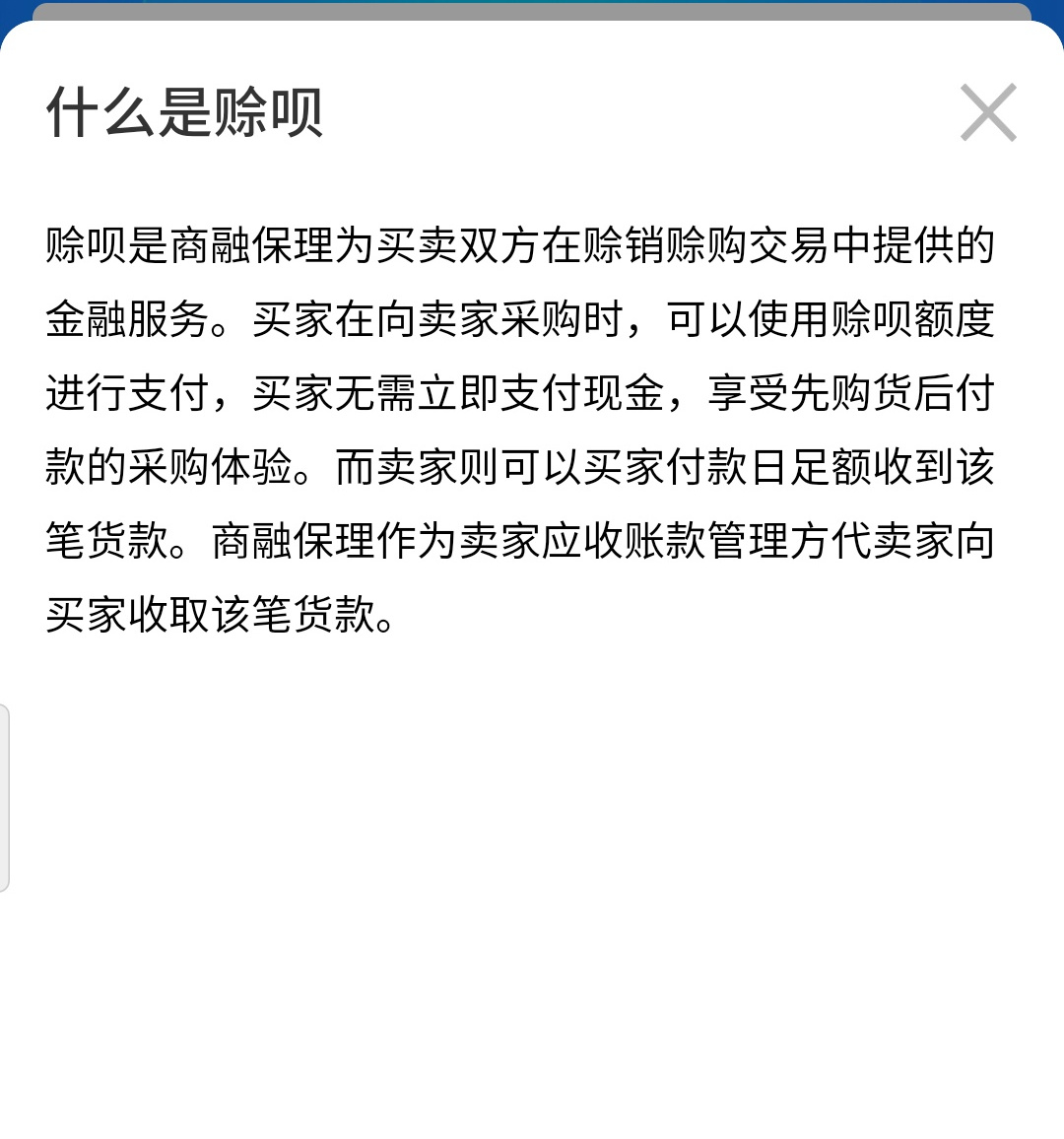Click the phrase 进行支付 in the text
Viewport: 1064px width, 1139px height.
(123, 394)
